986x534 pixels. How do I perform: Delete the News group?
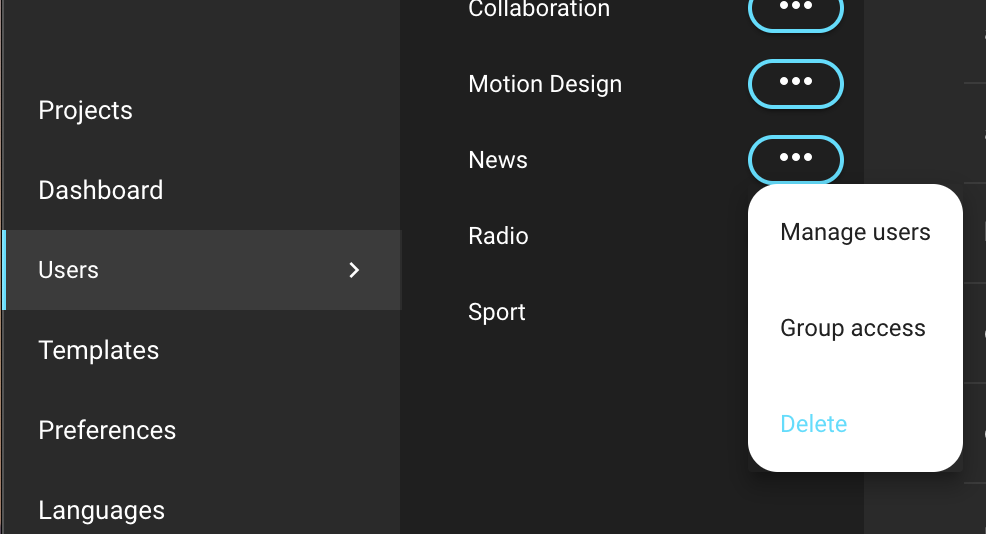click(813, 424)
